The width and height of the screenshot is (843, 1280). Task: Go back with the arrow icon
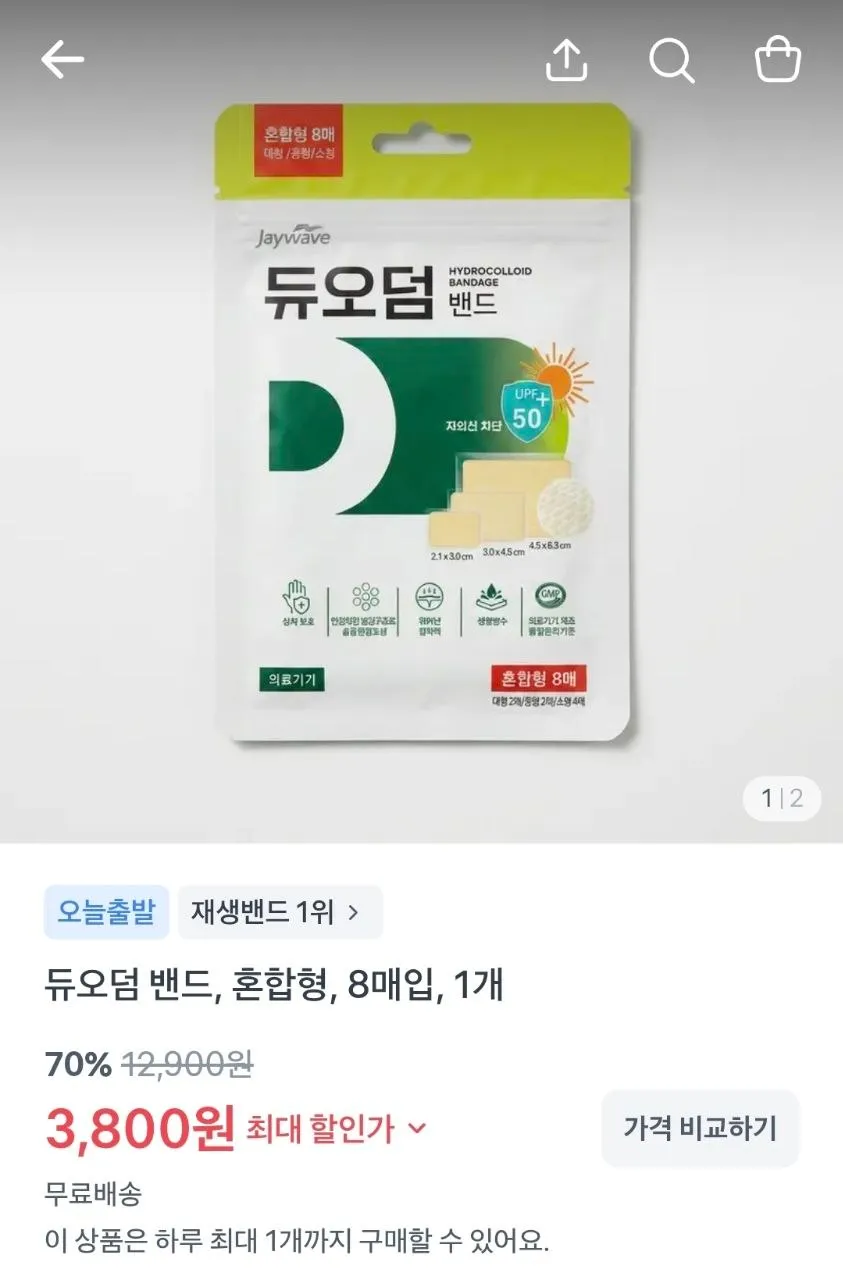point(62,61)
